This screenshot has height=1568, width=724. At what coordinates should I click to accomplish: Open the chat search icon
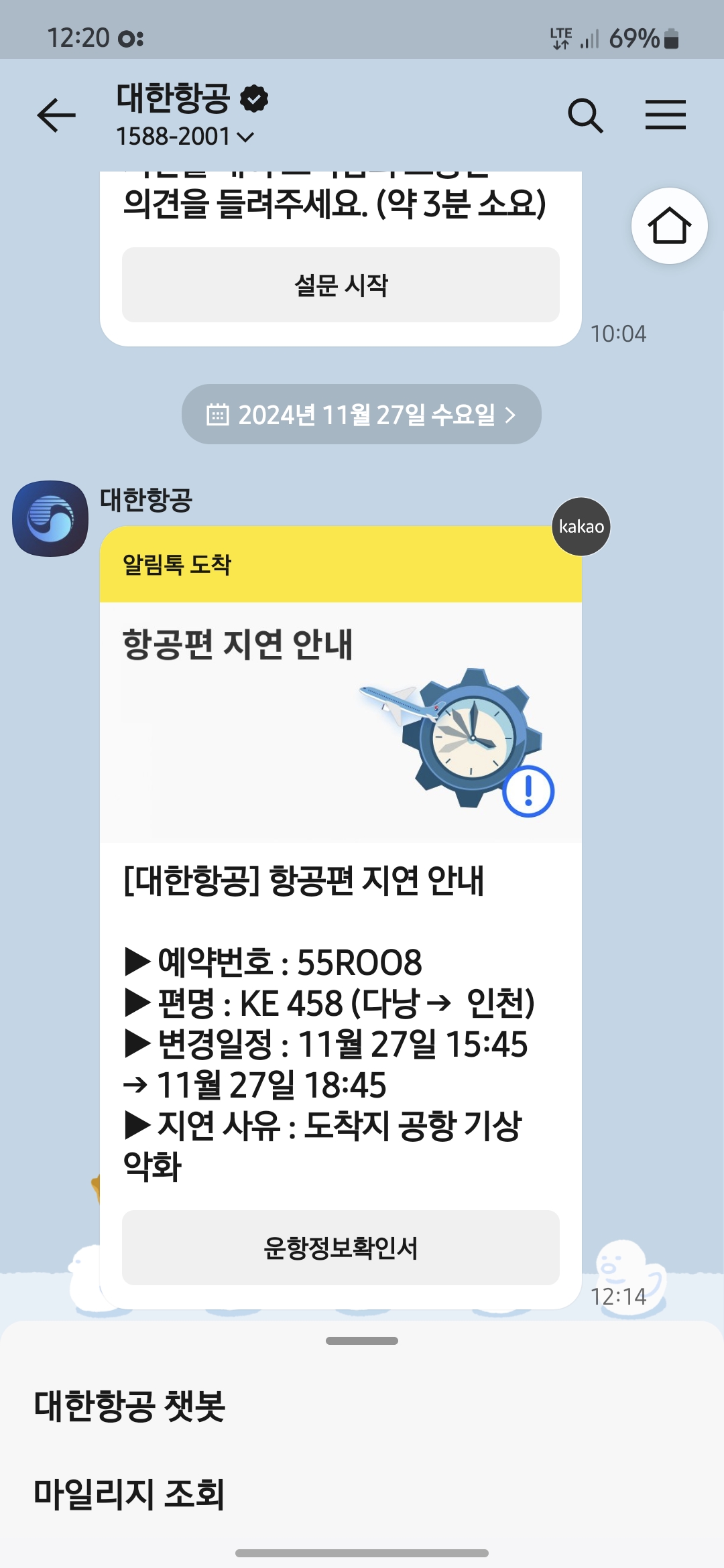click(x=585, y=115)
